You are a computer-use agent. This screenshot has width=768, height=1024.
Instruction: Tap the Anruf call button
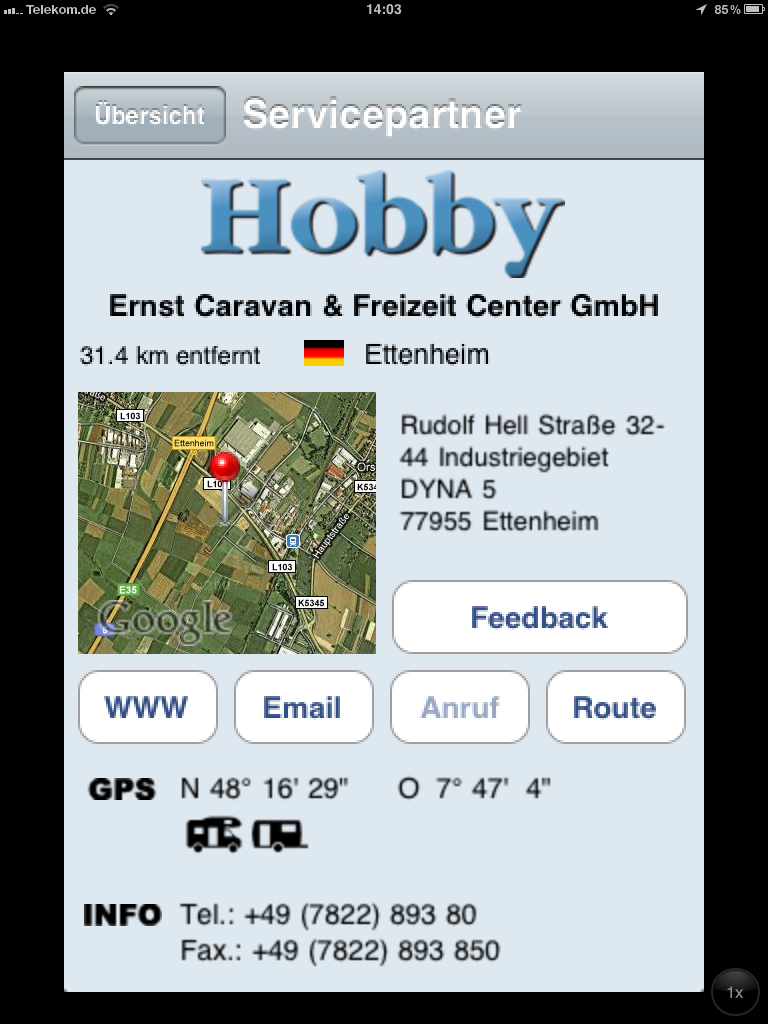459,707
